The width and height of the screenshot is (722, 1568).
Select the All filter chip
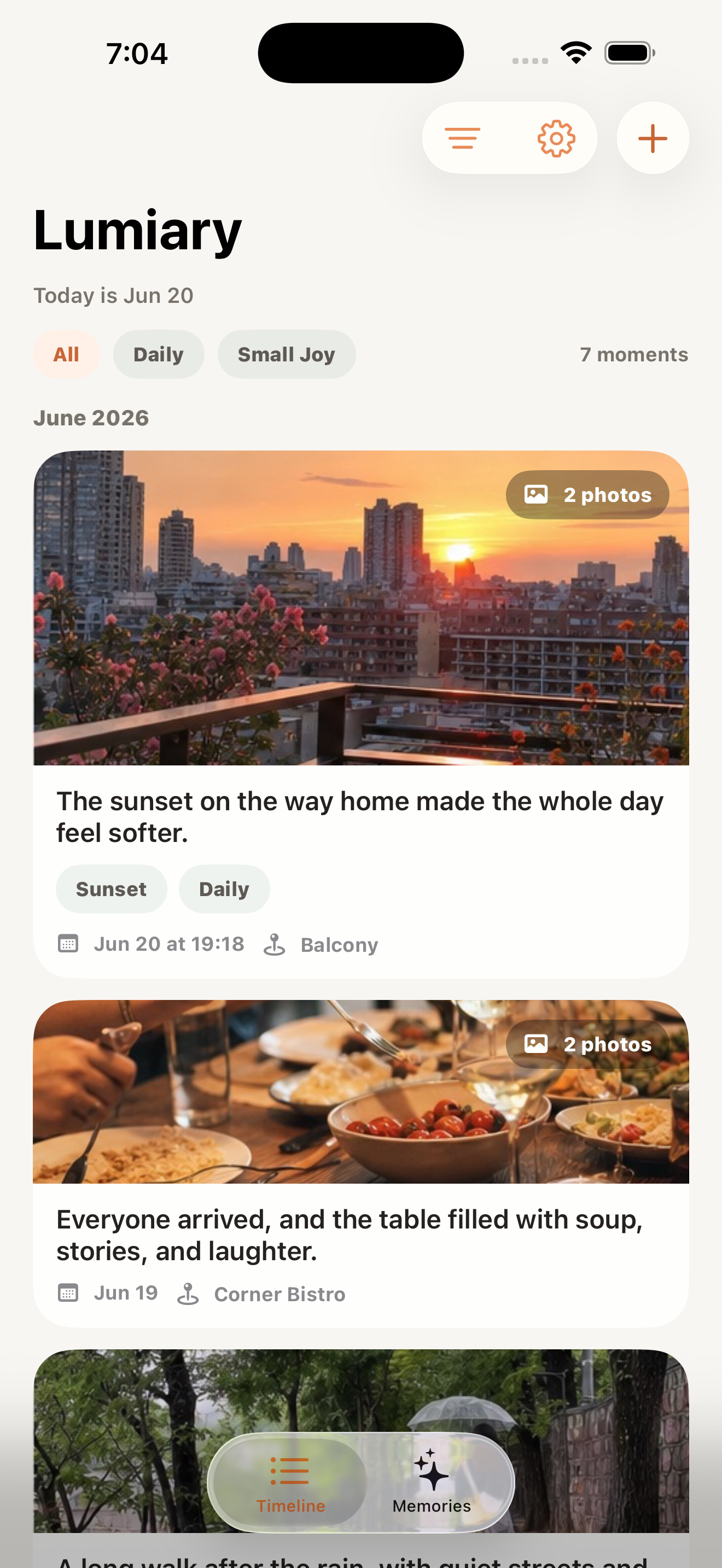click(66, 354)
